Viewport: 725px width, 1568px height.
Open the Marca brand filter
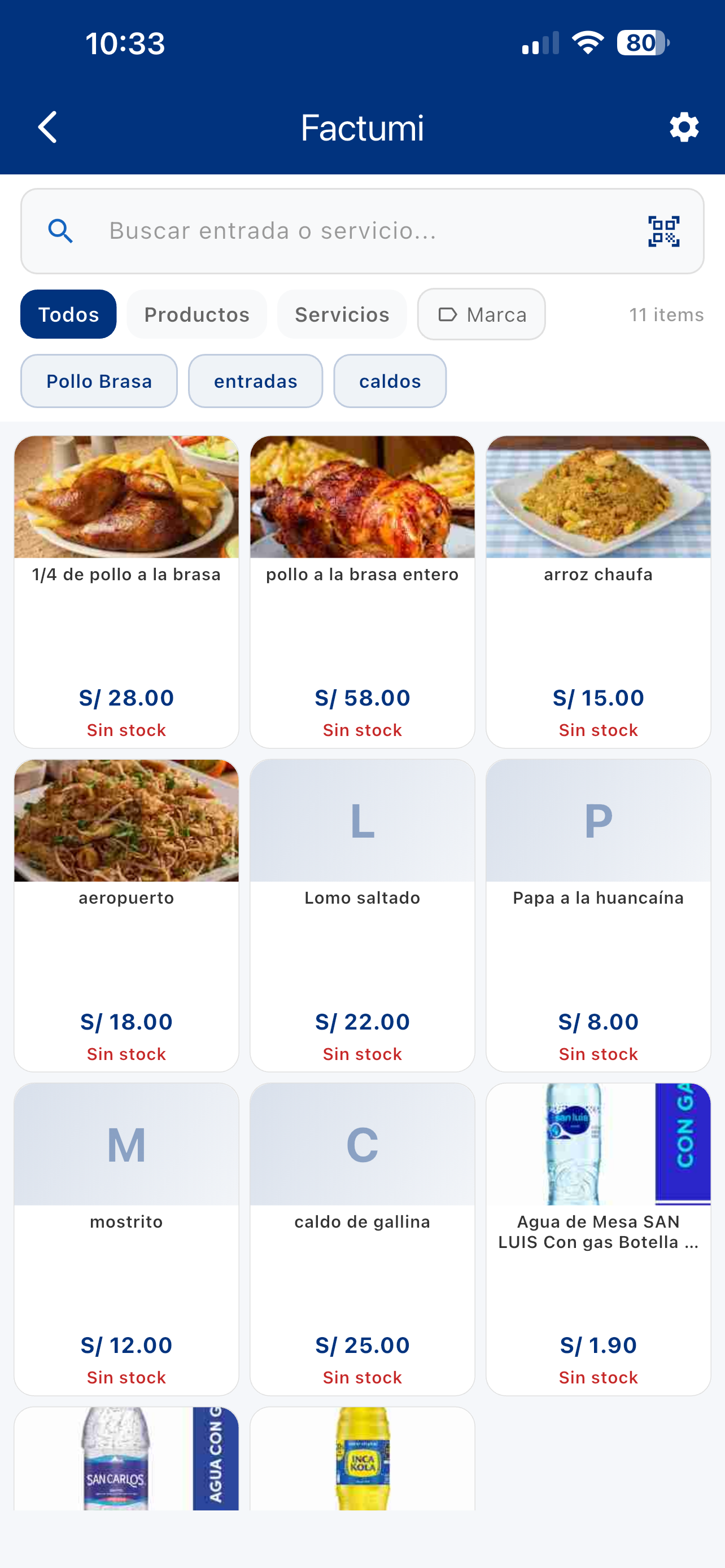tap(482, 314)
